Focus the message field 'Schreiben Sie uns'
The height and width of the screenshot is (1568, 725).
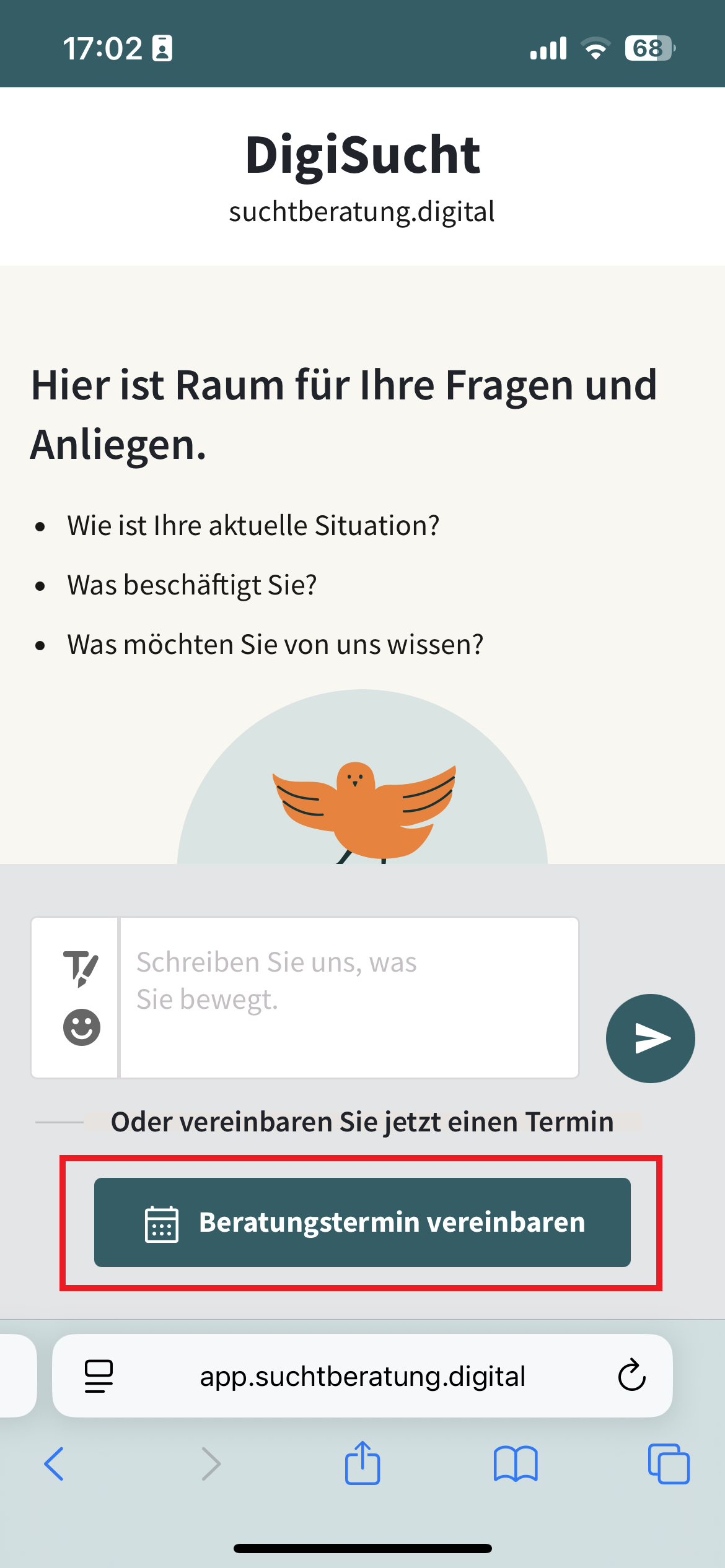pyautogui.click(x=349, y=998)
